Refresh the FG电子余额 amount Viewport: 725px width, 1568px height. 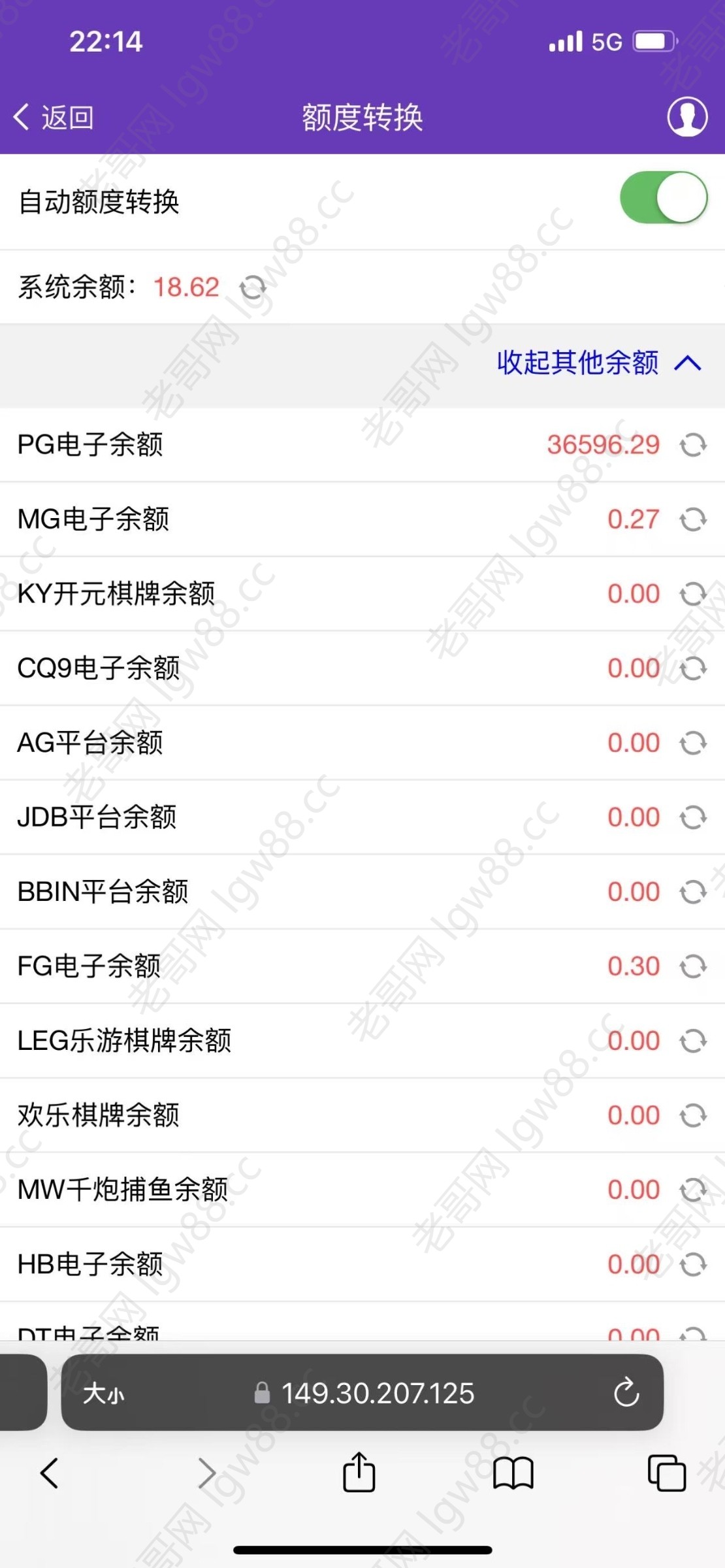pos(693,967)
